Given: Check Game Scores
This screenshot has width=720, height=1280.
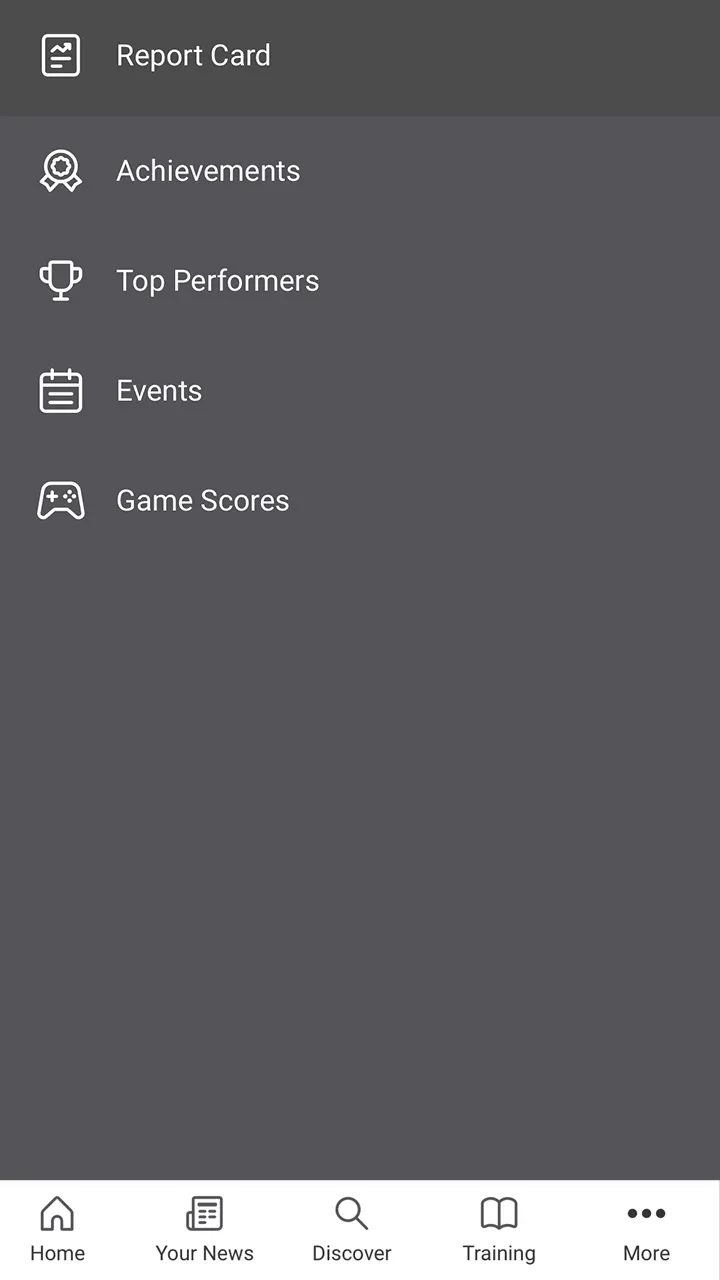Looking at the screenshot, I should point(202,501).
